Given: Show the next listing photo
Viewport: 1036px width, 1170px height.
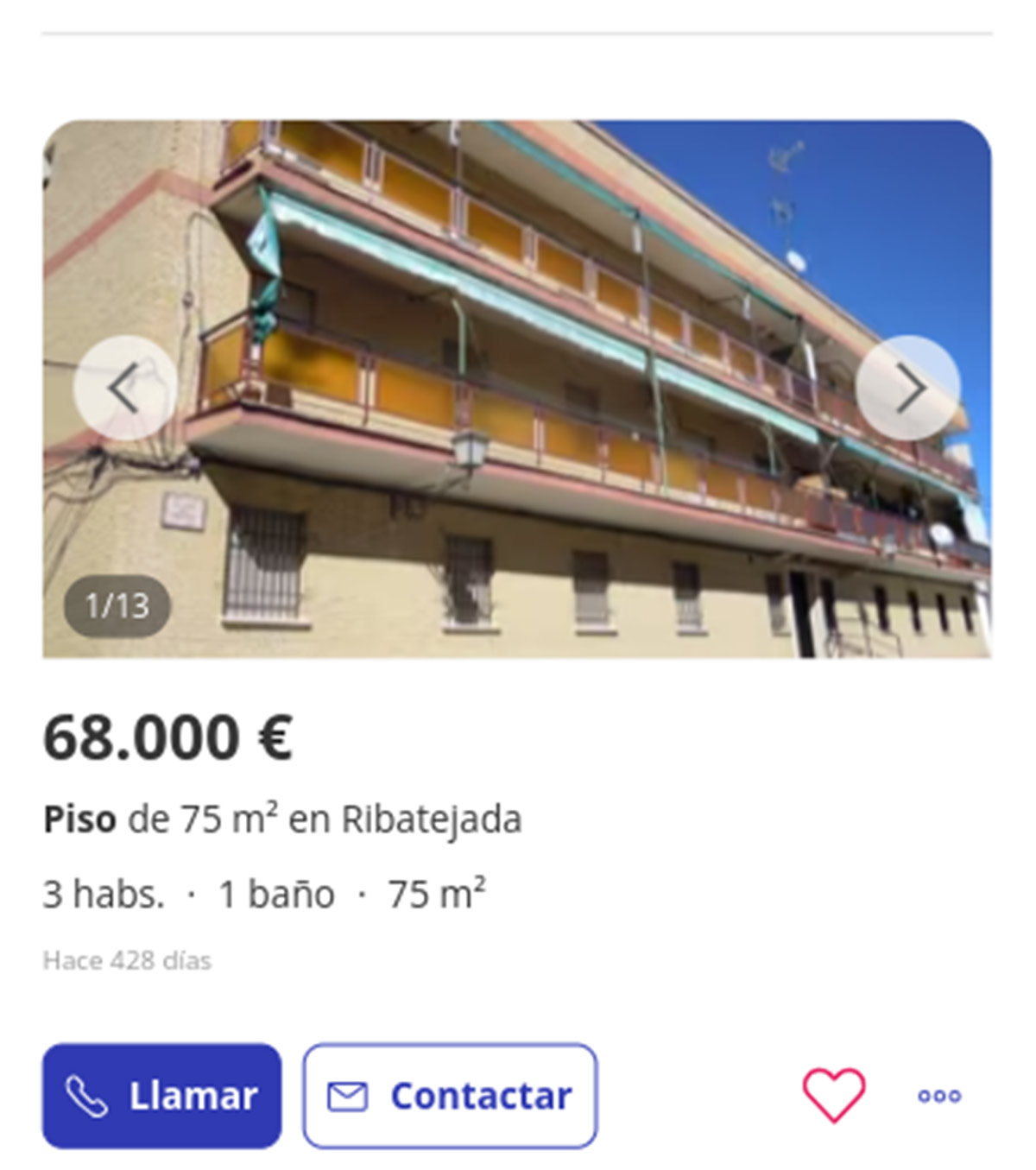Looking at the screenshot, I should coord(907,389).
